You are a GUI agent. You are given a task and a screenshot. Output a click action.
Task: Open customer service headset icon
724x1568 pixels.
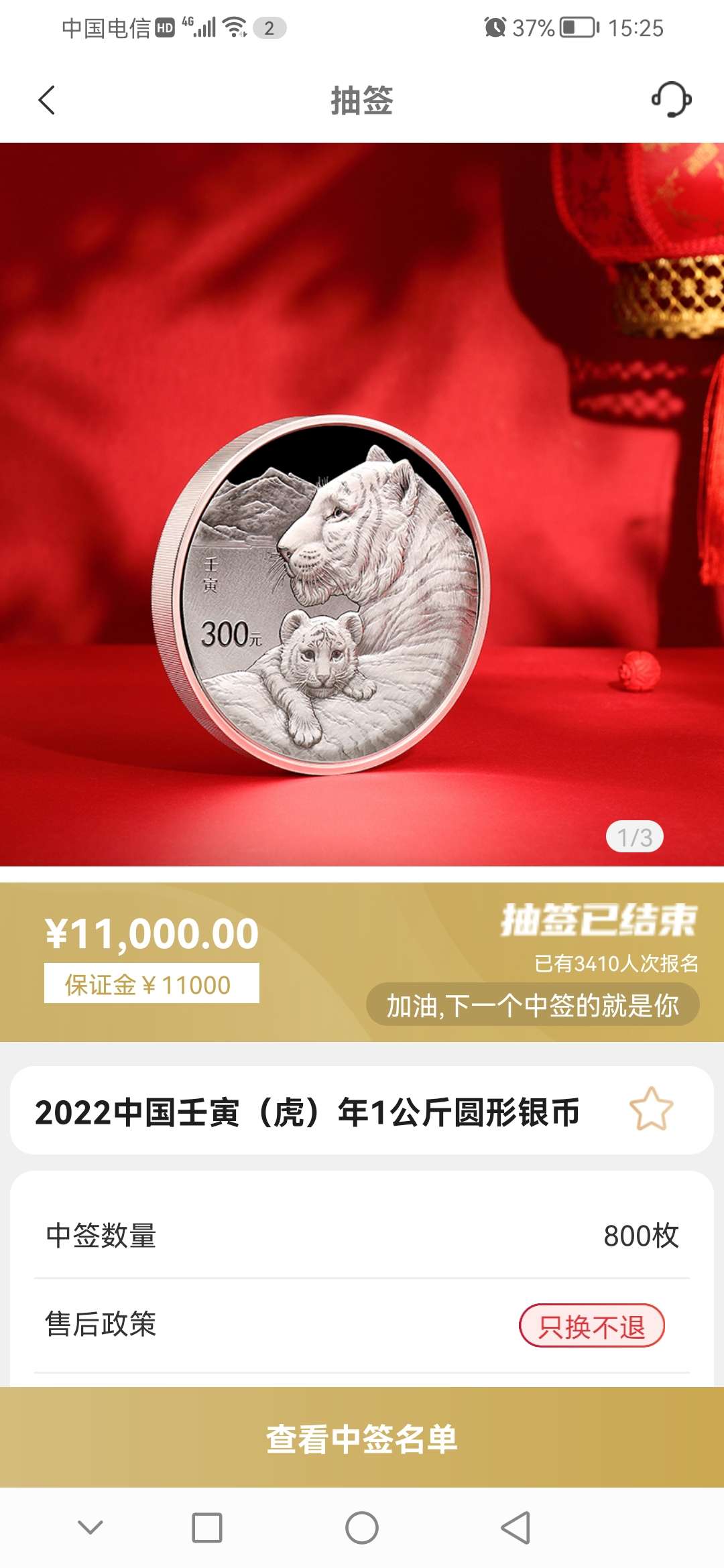pos(671,100)
